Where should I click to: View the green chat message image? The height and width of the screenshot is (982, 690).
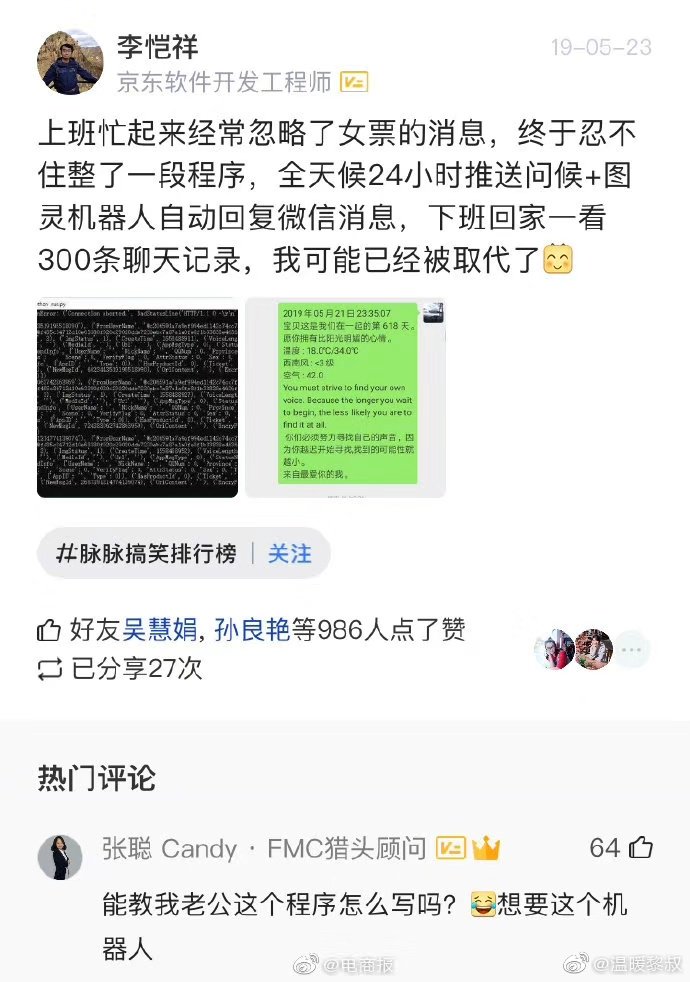345,398
